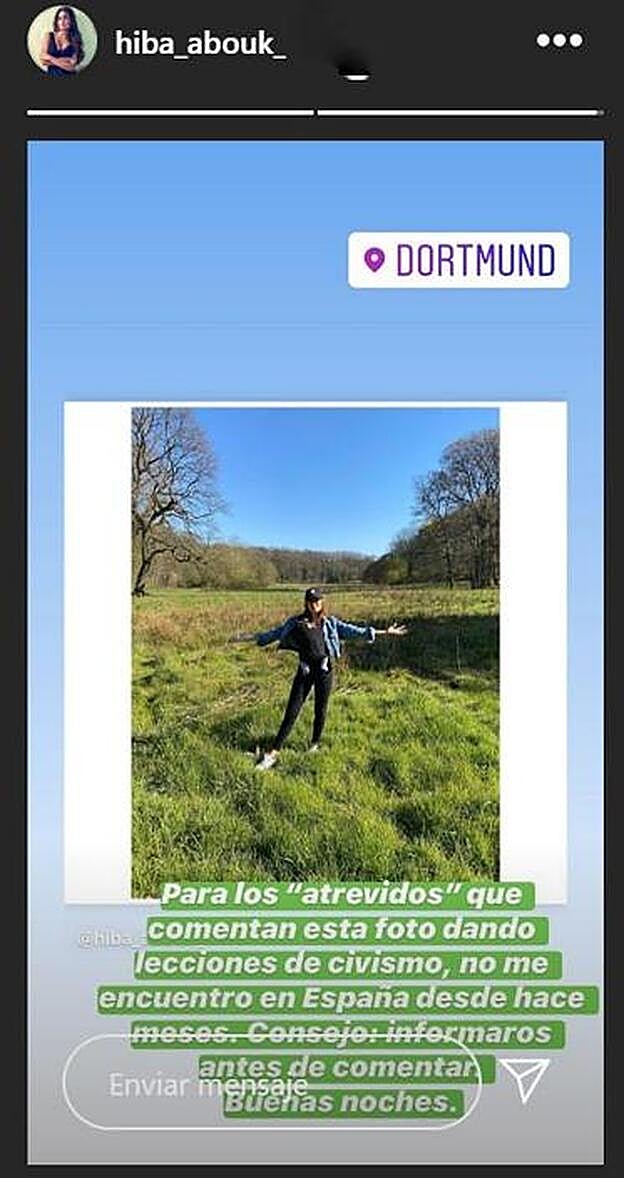Open the hiba_abouk_ username link
Screen dimensions: 624x1178
[201, 42]
